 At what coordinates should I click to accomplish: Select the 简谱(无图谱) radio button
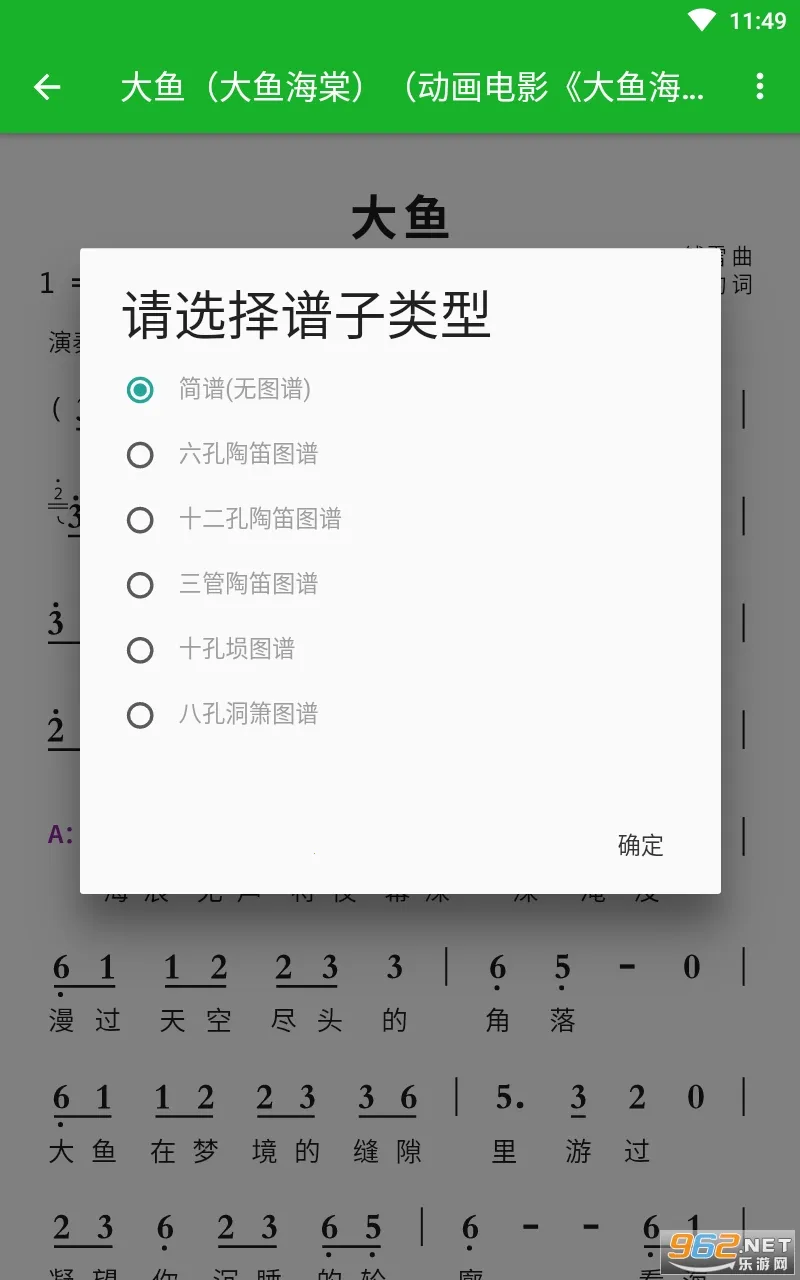coord(140,390)
